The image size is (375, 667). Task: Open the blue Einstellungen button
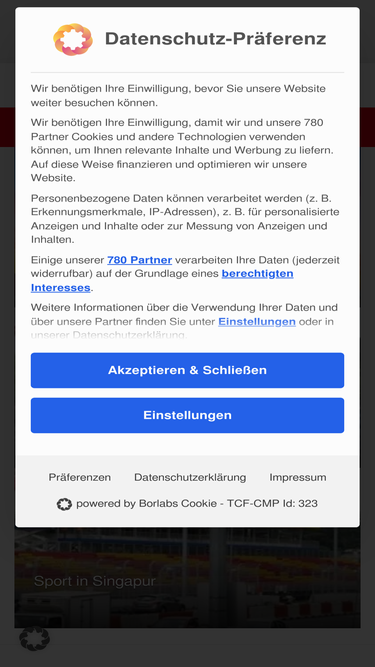coord(187,415)
